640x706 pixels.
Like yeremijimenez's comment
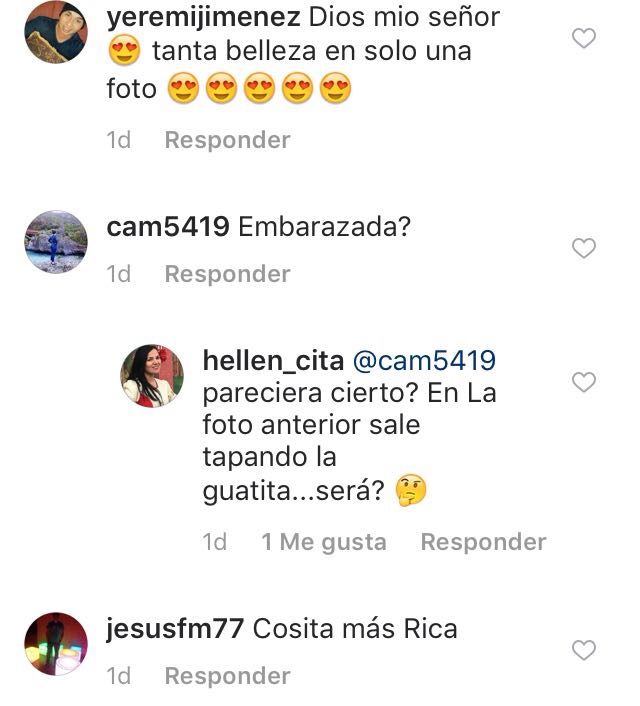point(583,39)
